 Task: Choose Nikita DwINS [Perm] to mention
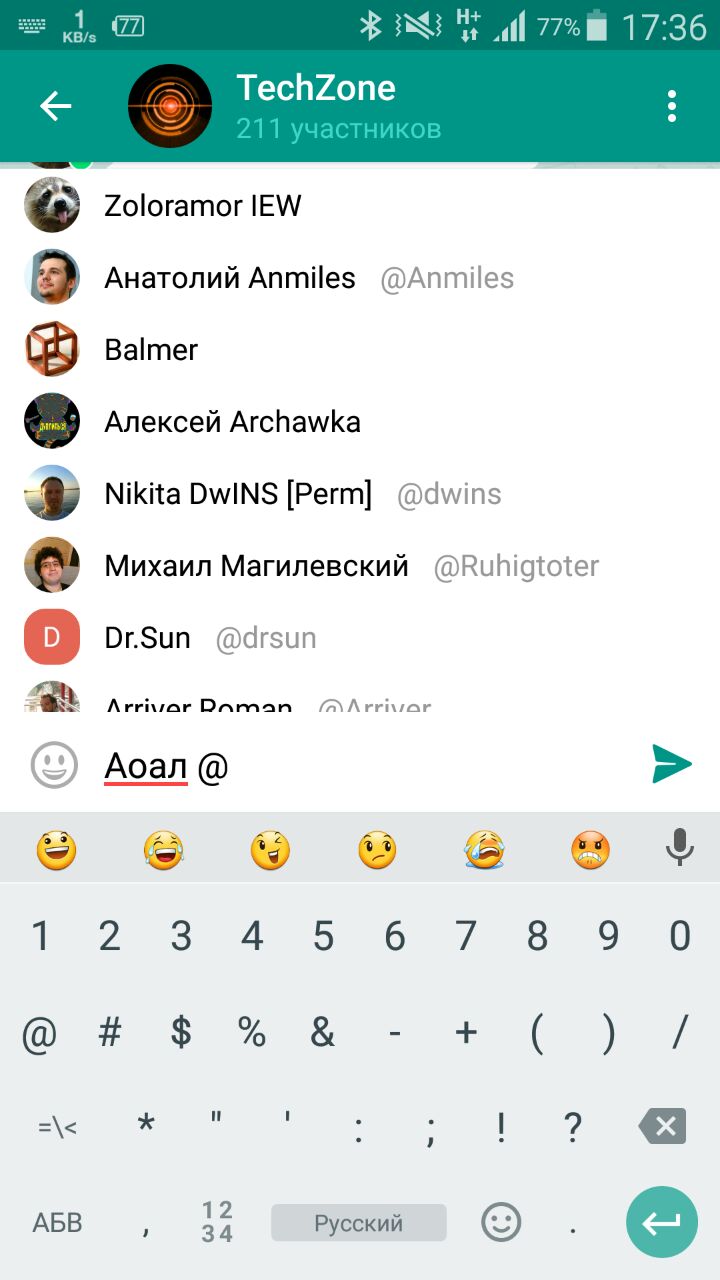238,494
